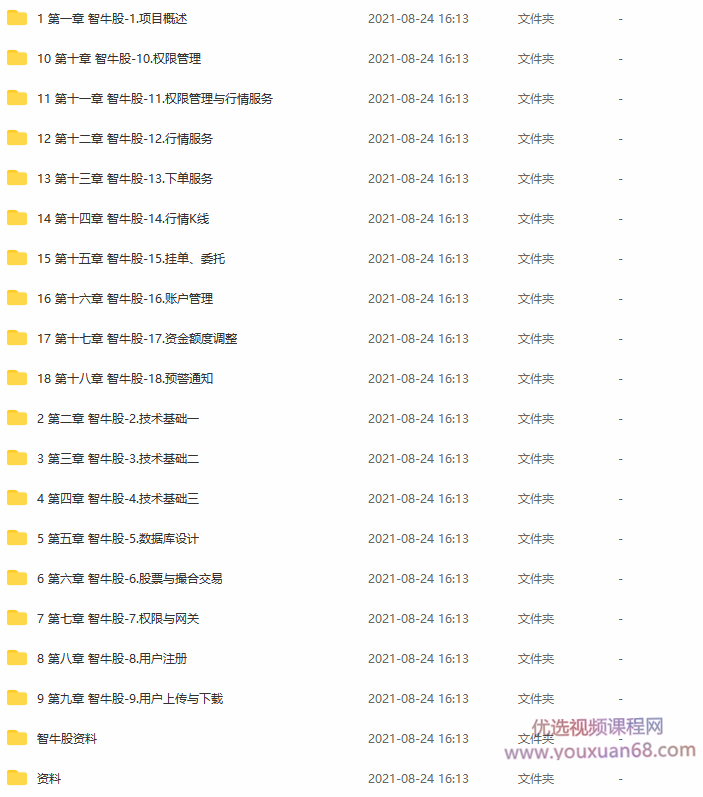Open folder 10 第十章 权限管理
This screenshot has height=797, width=703.
(x=119, y=59)
